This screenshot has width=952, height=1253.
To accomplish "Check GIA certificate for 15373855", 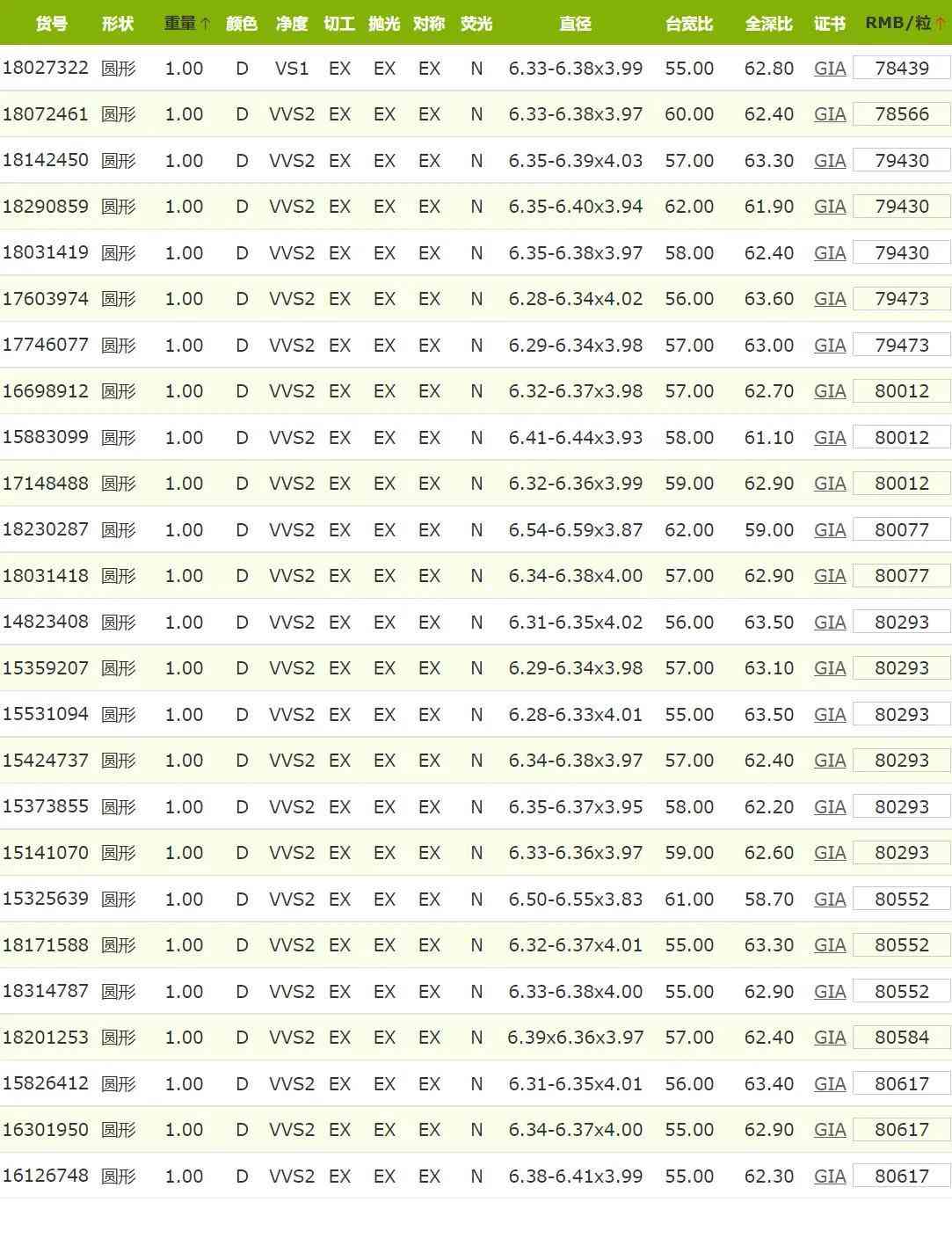I will [829, 807].
